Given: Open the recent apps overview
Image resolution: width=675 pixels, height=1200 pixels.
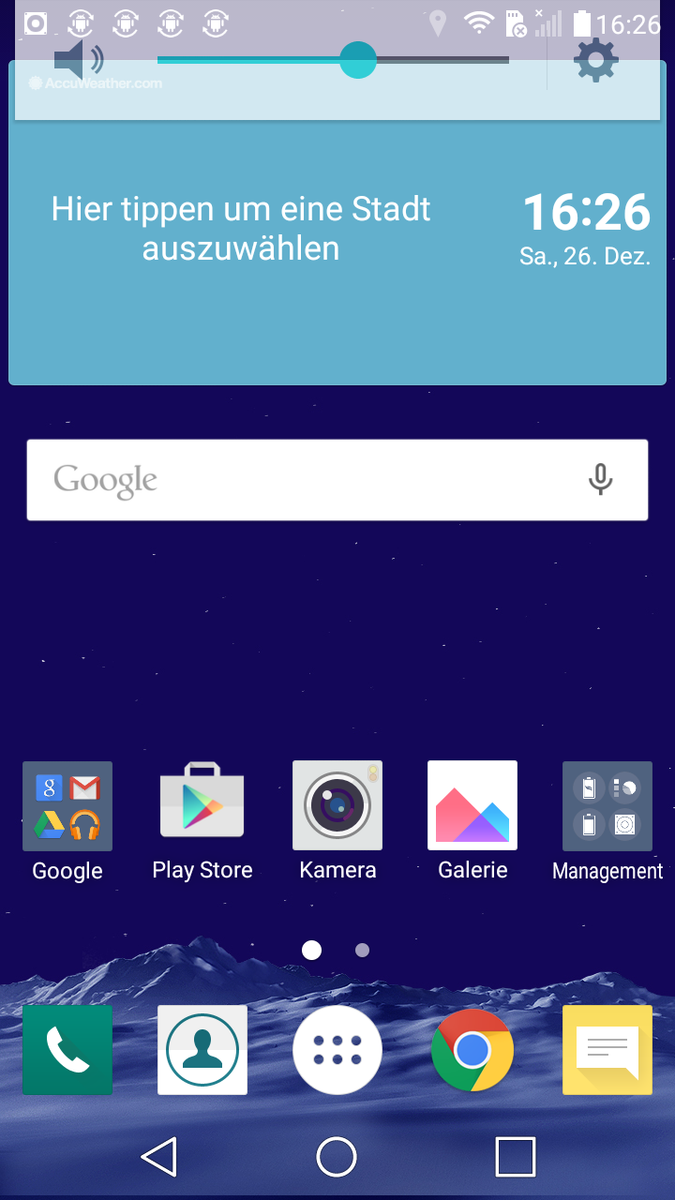Looking at the screenshot, I should click(515, 1157).
